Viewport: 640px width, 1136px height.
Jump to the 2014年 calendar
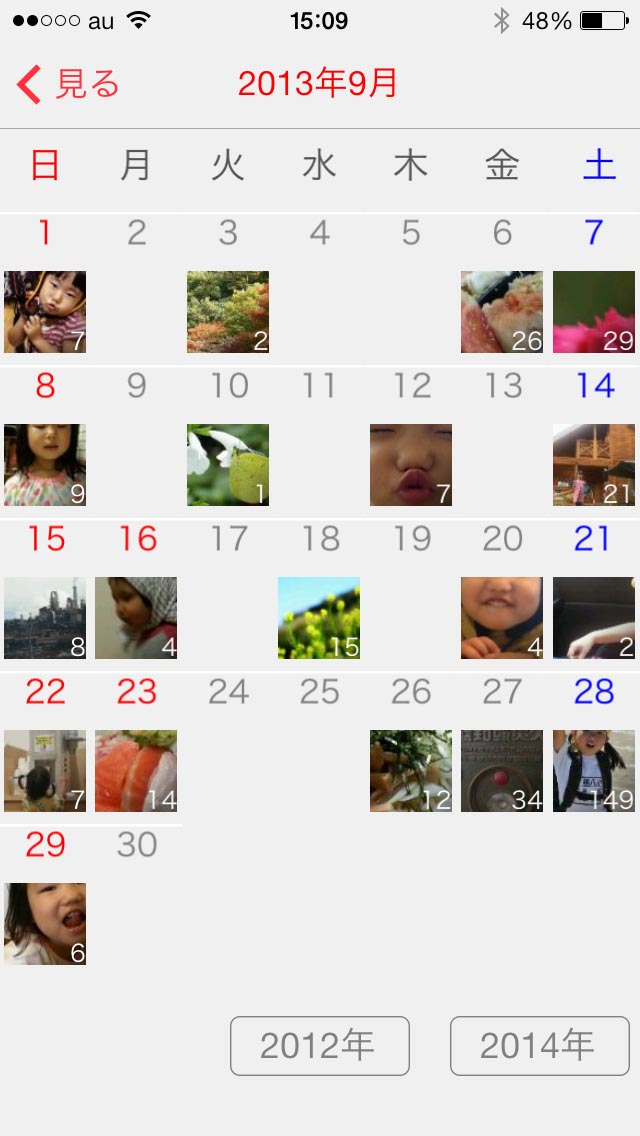(539, 1046)
